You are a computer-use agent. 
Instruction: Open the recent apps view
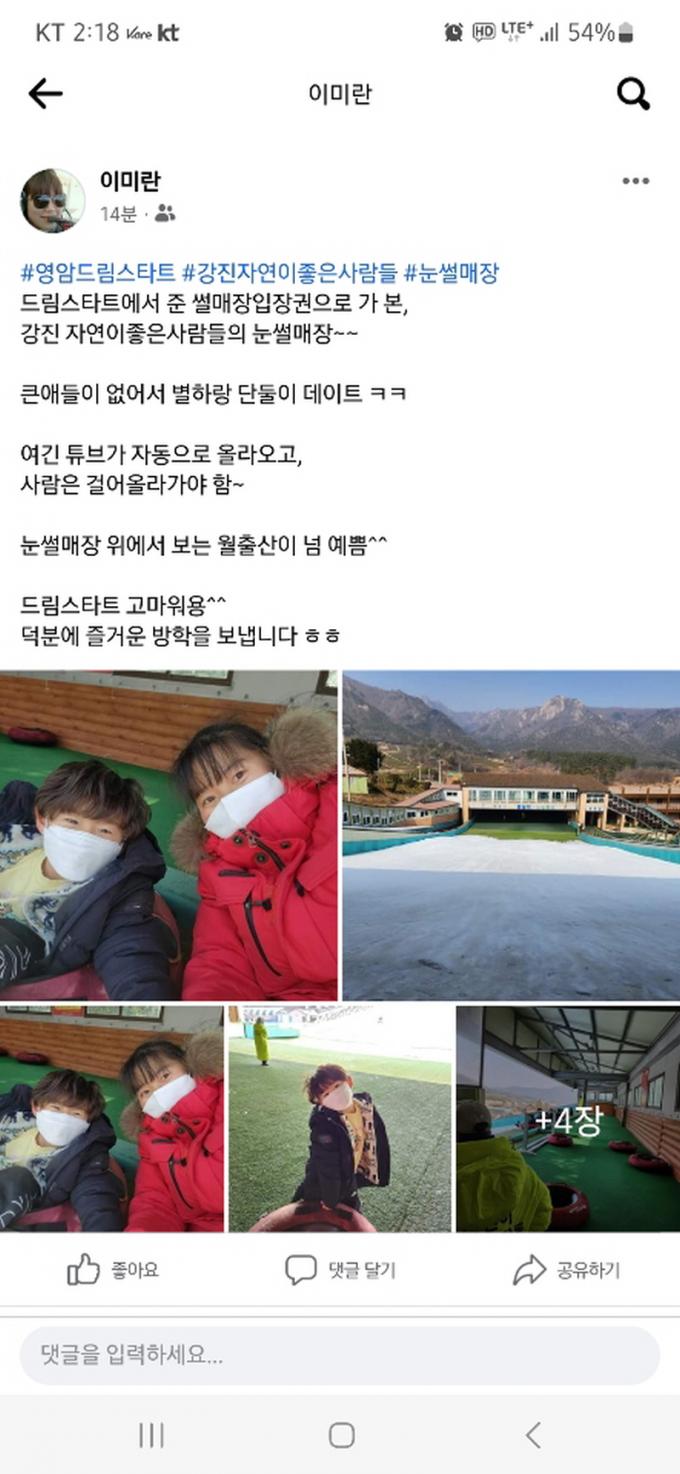tap(151, 1436)
